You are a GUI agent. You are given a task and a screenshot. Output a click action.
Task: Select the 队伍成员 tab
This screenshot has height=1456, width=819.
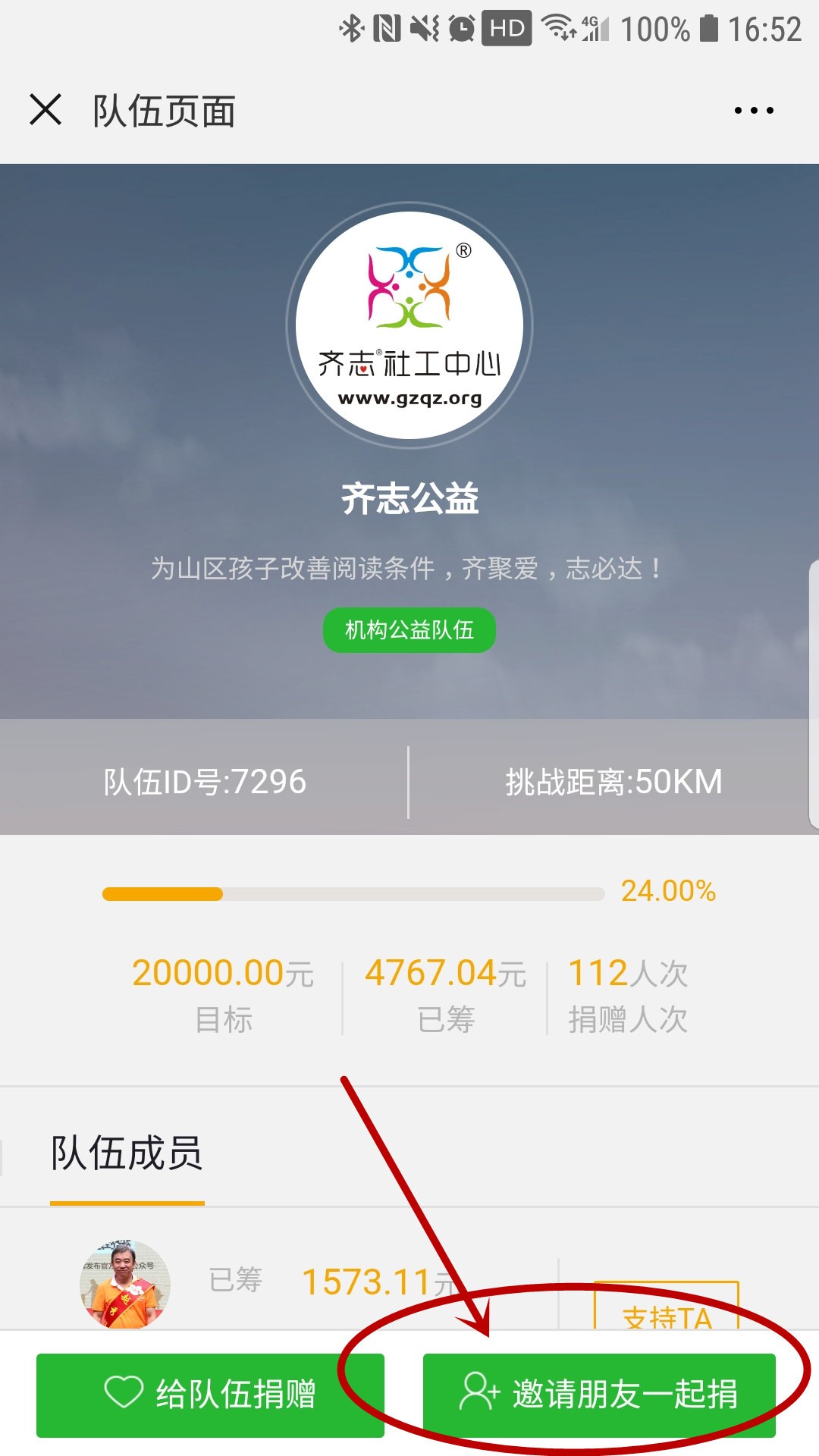127,1154
